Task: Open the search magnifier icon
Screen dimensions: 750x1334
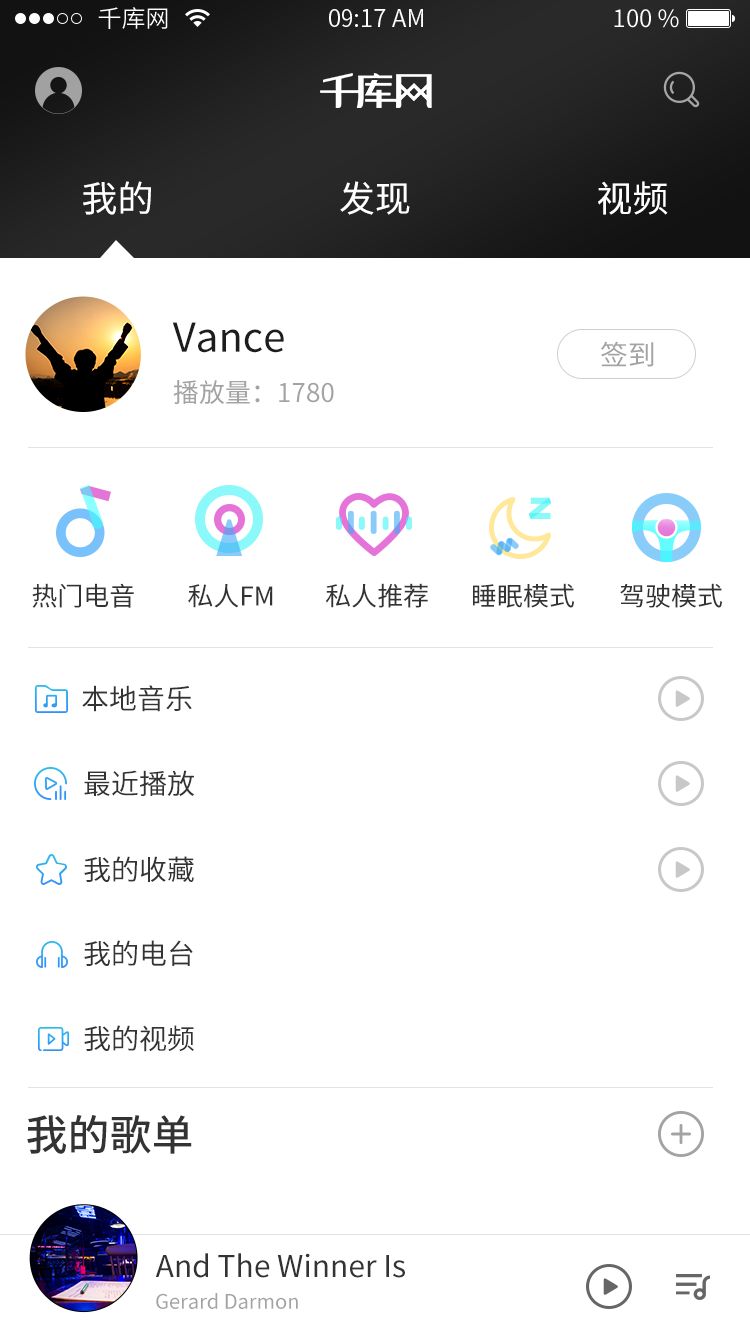Action: click(681, 90)
